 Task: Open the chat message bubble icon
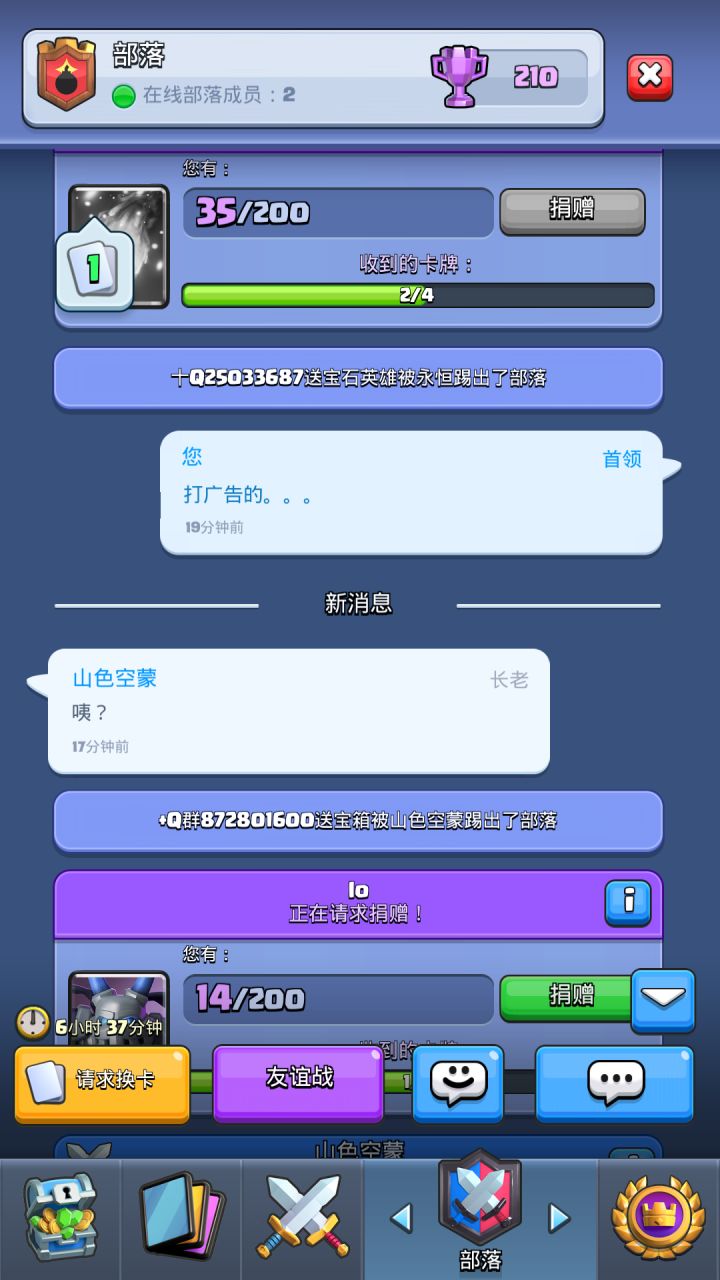614,1083
